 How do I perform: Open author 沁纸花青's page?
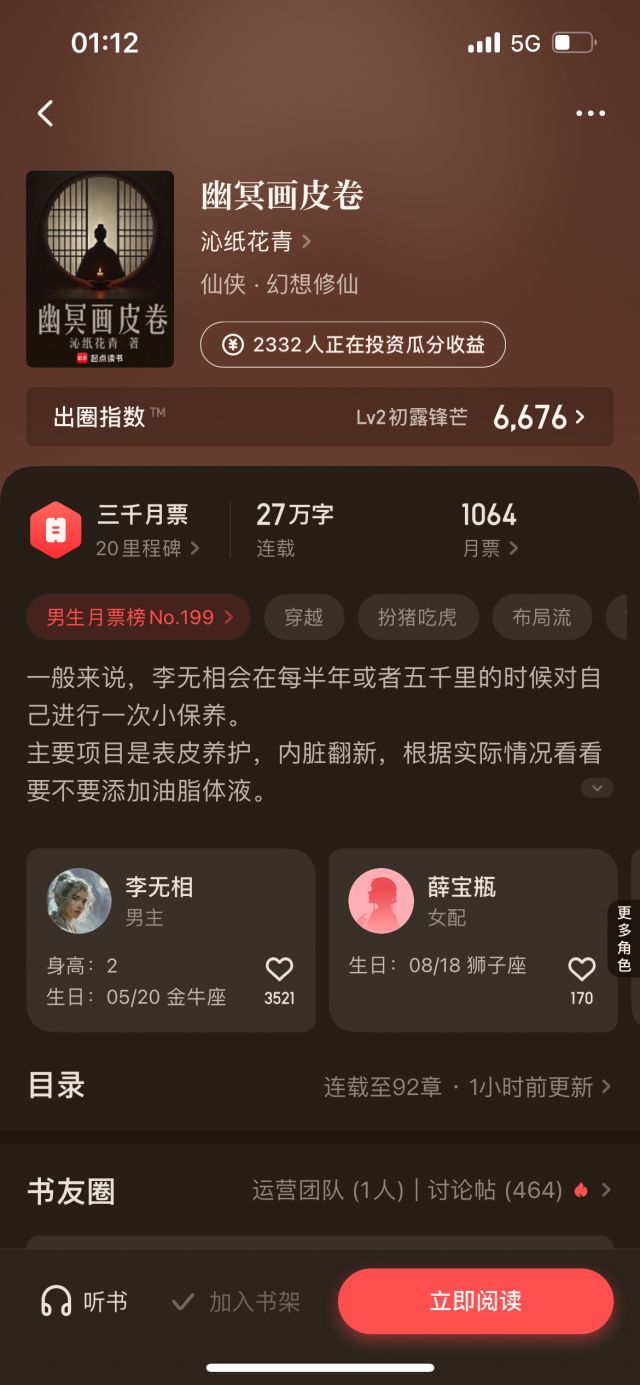(x=256, y=241)
